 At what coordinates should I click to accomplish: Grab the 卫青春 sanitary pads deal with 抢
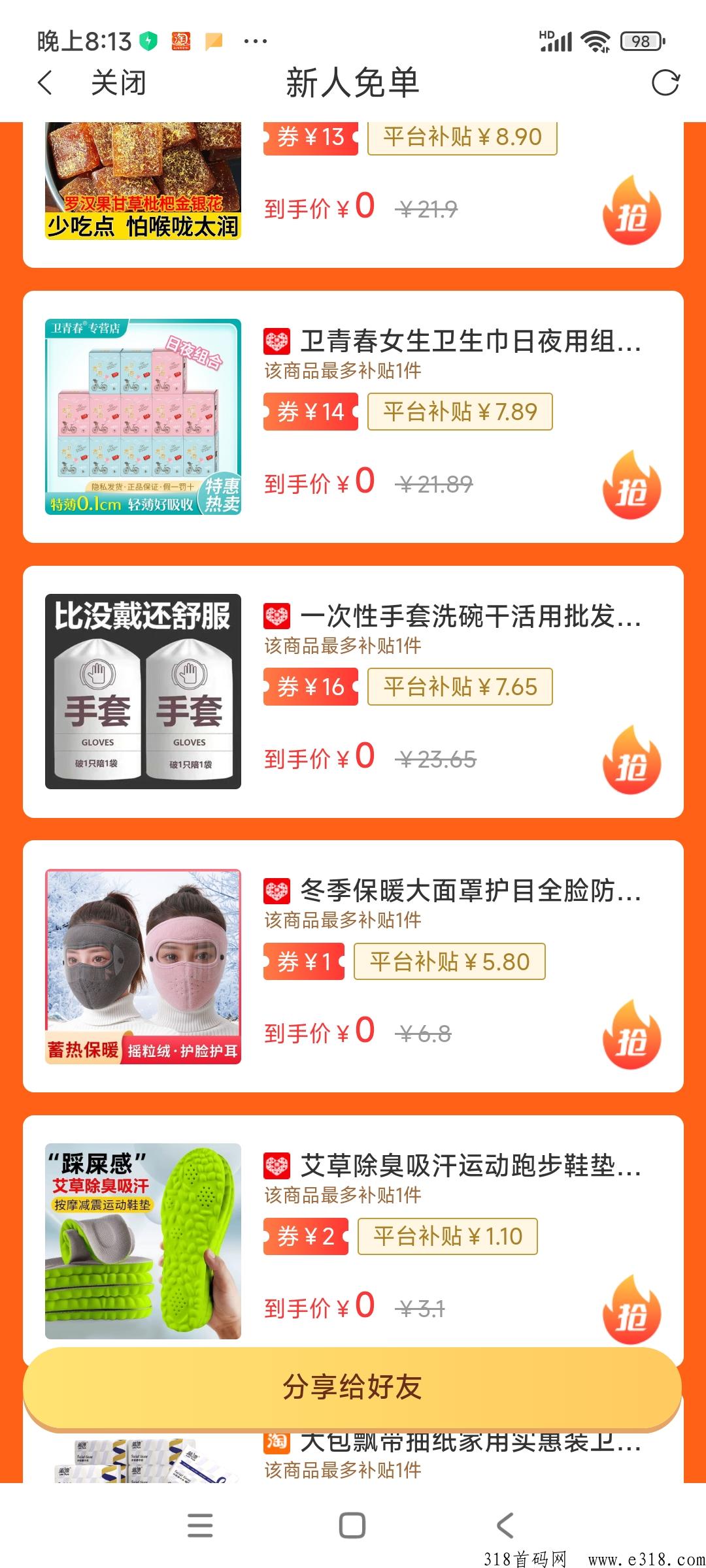click(631, 485)
